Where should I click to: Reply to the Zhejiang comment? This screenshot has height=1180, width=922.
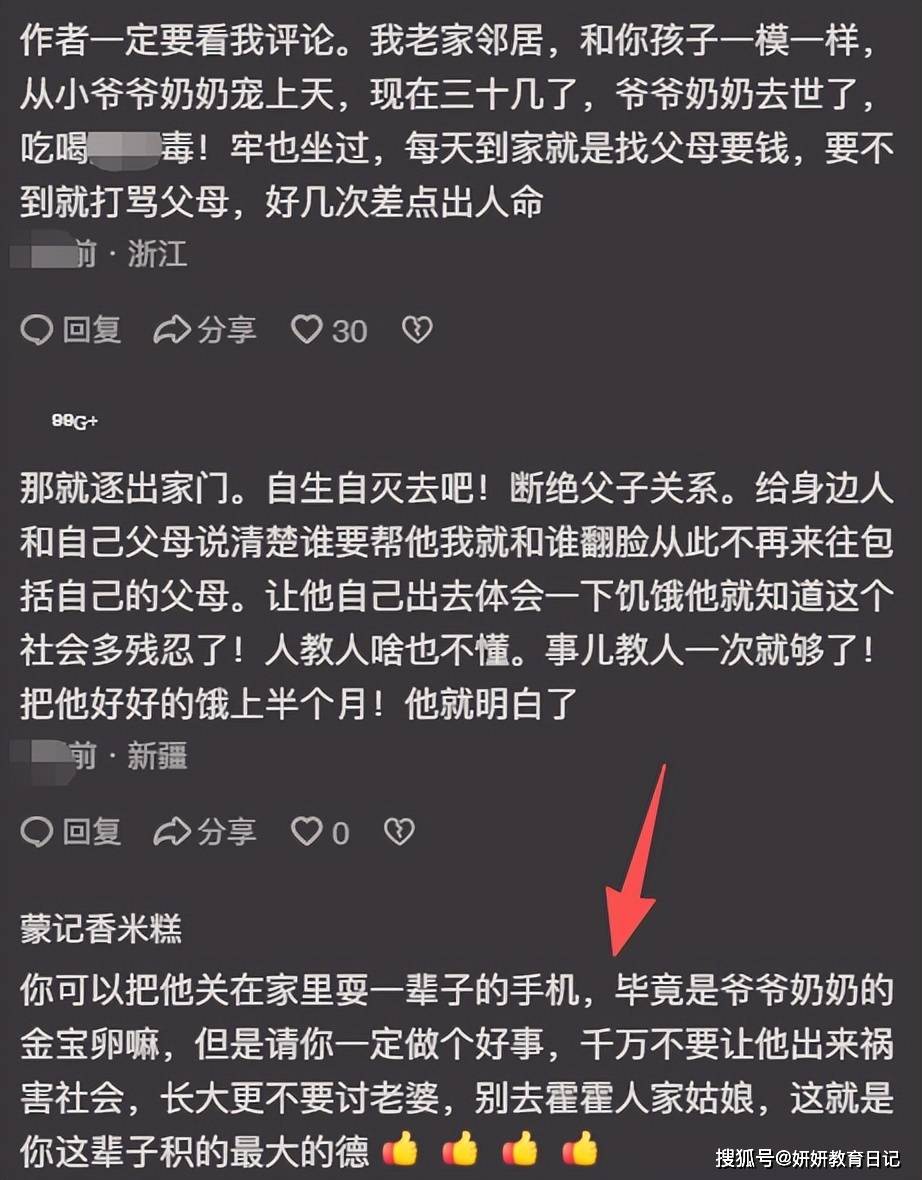click(70, 330)
